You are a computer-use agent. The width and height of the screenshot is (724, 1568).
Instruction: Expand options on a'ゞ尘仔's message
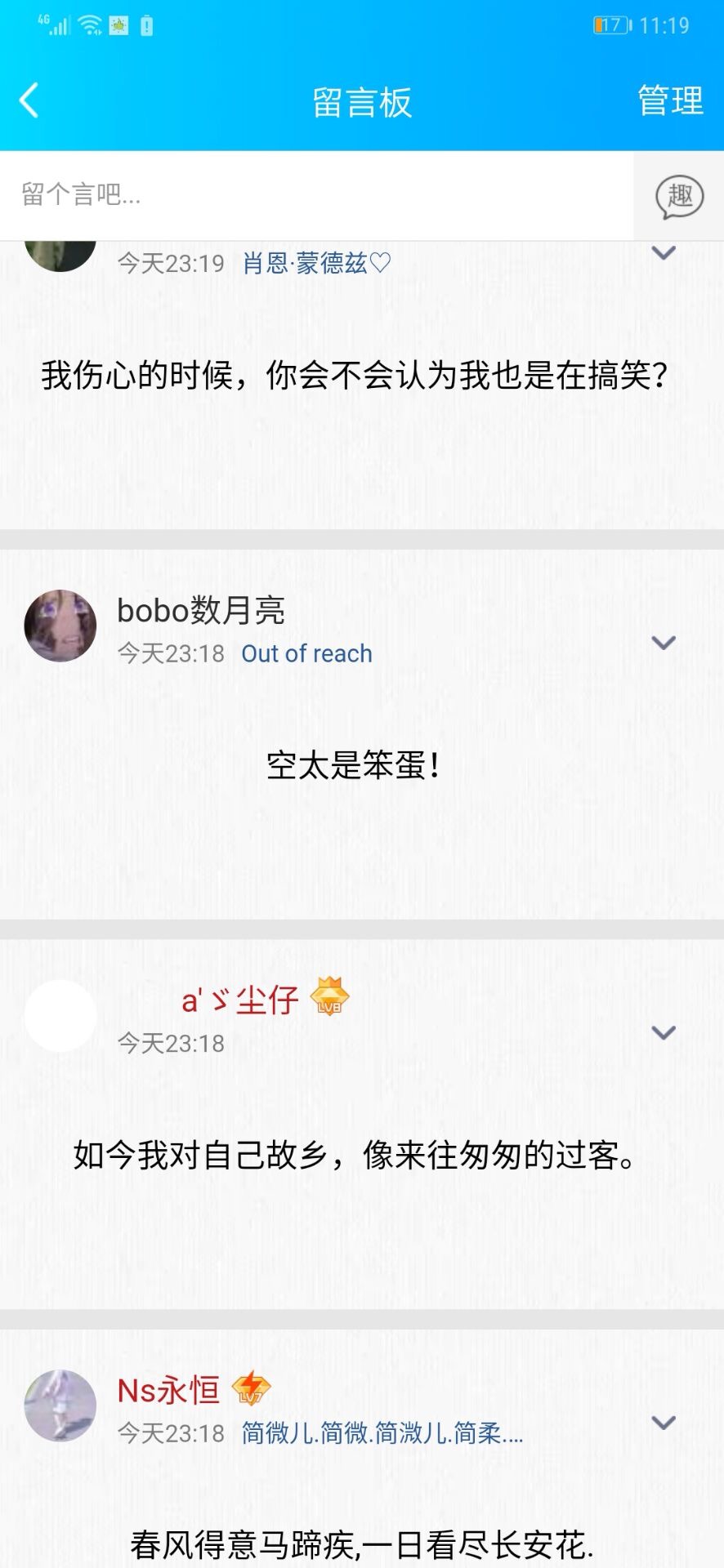tap(664, 1033)
